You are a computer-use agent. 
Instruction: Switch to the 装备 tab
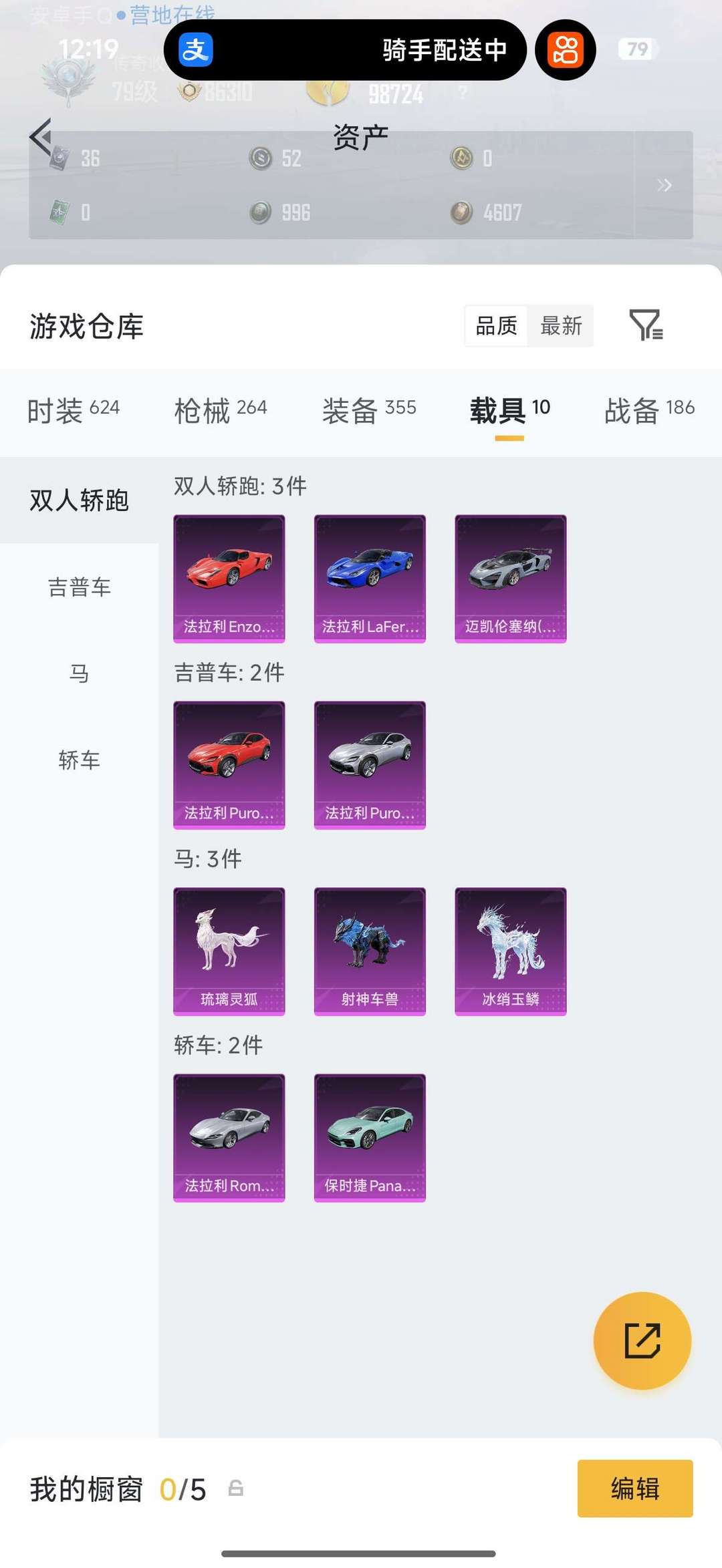(369, 410)
